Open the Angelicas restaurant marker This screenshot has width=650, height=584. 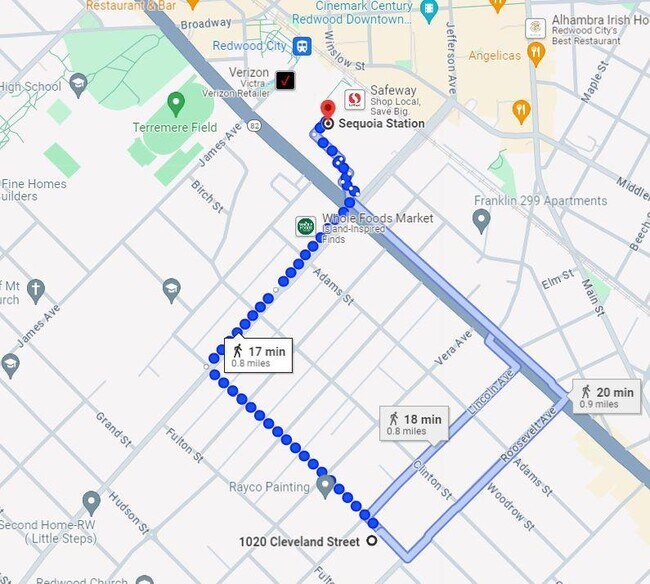click(x=535, y=54)
